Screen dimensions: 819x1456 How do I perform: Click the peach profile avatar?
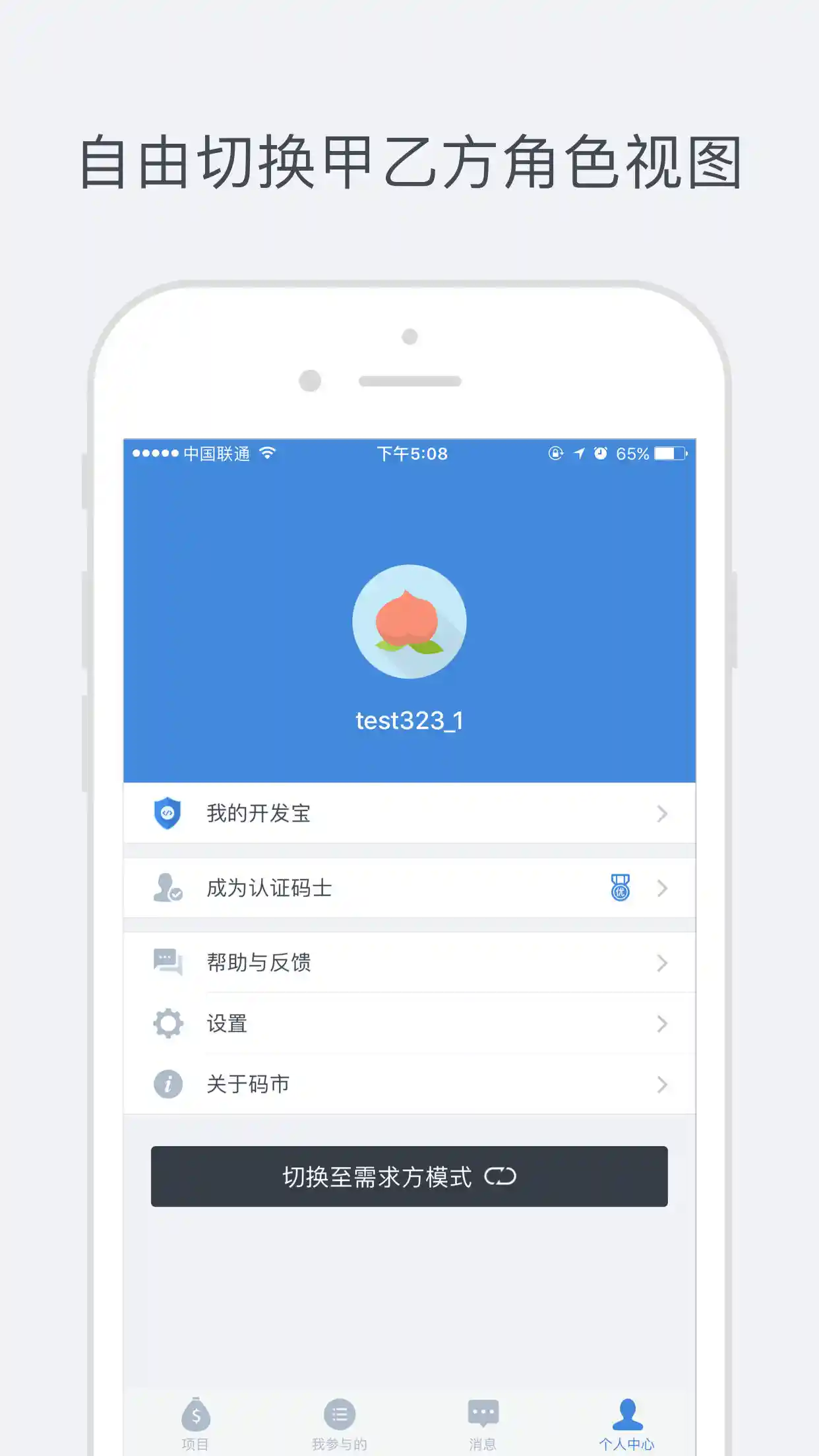coord(409,620)
